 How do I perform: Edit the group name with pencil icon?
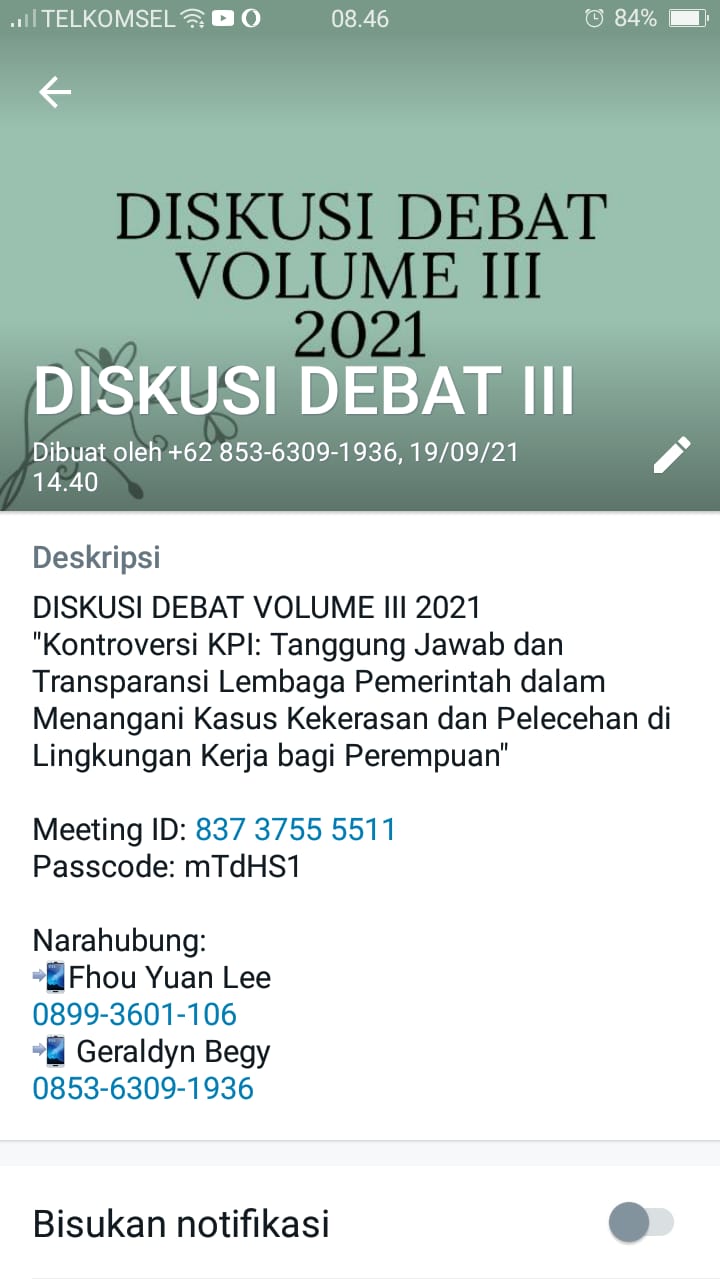click(x=672, y=454)
